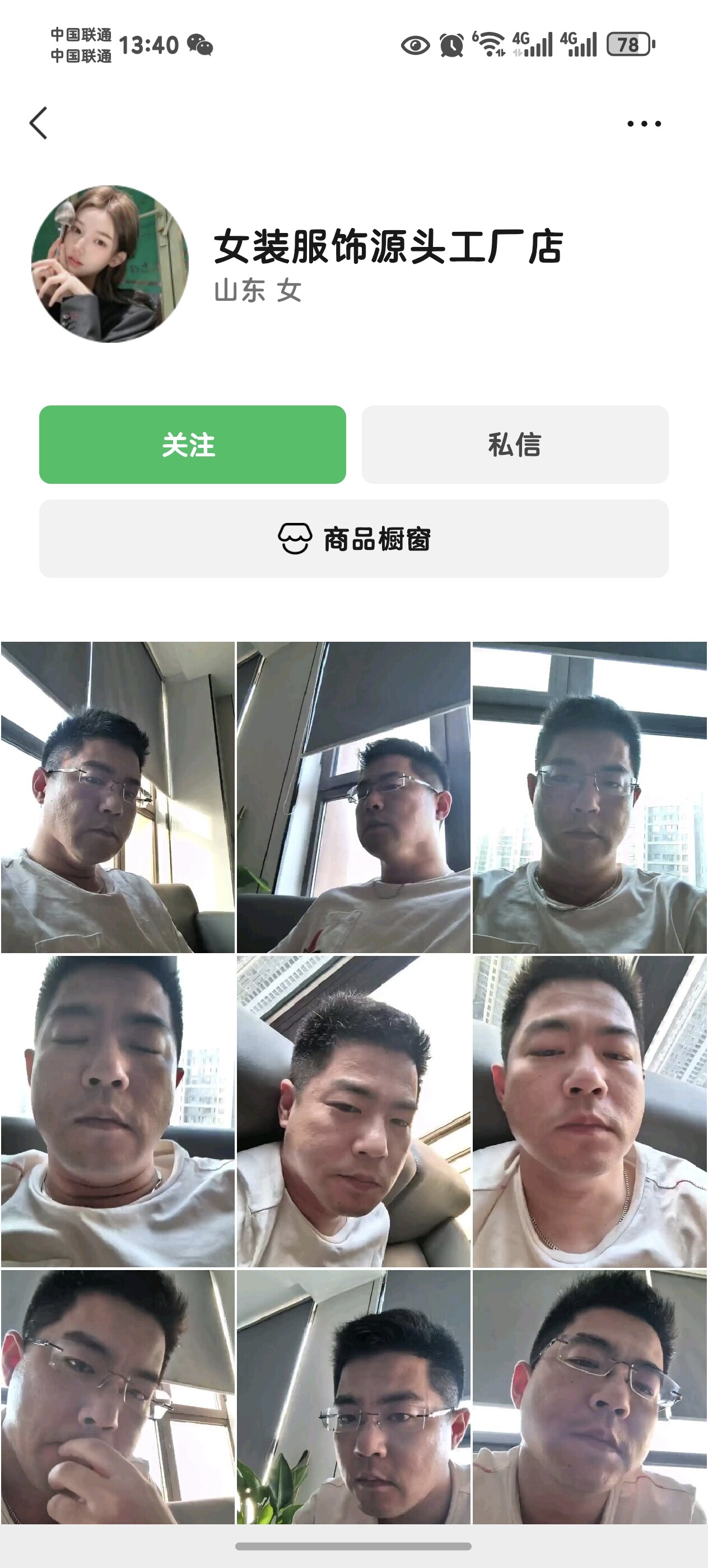Follow this account with 关注
708x1568 pixels.
coord(192,444)
